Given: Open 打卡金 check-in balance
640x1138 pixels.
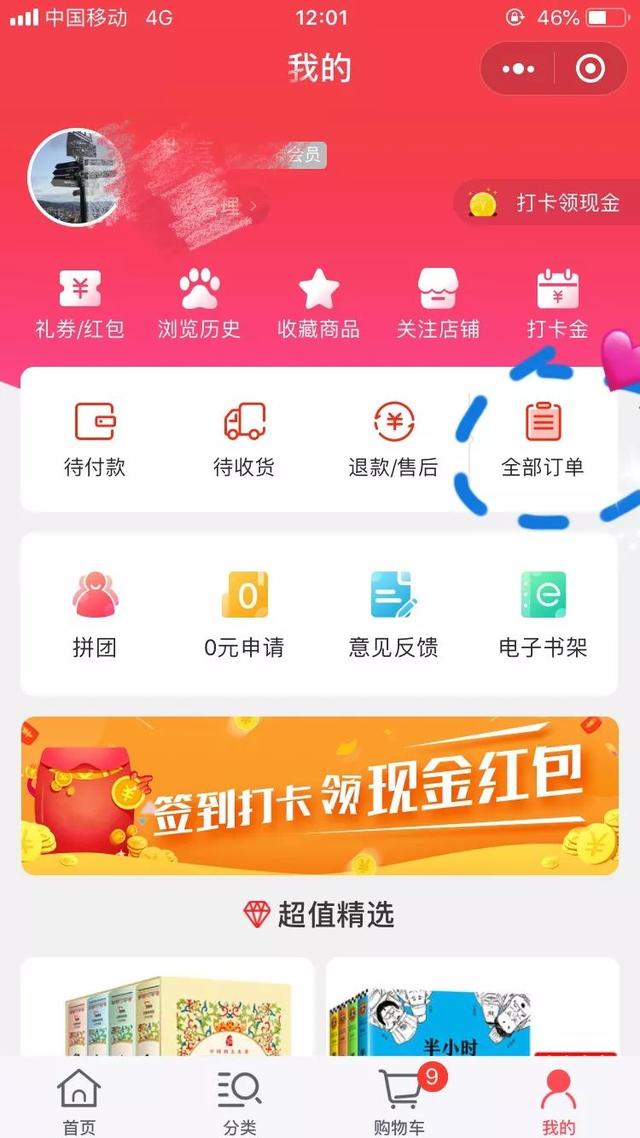Looking at the screenshot, I should [557, 303].
